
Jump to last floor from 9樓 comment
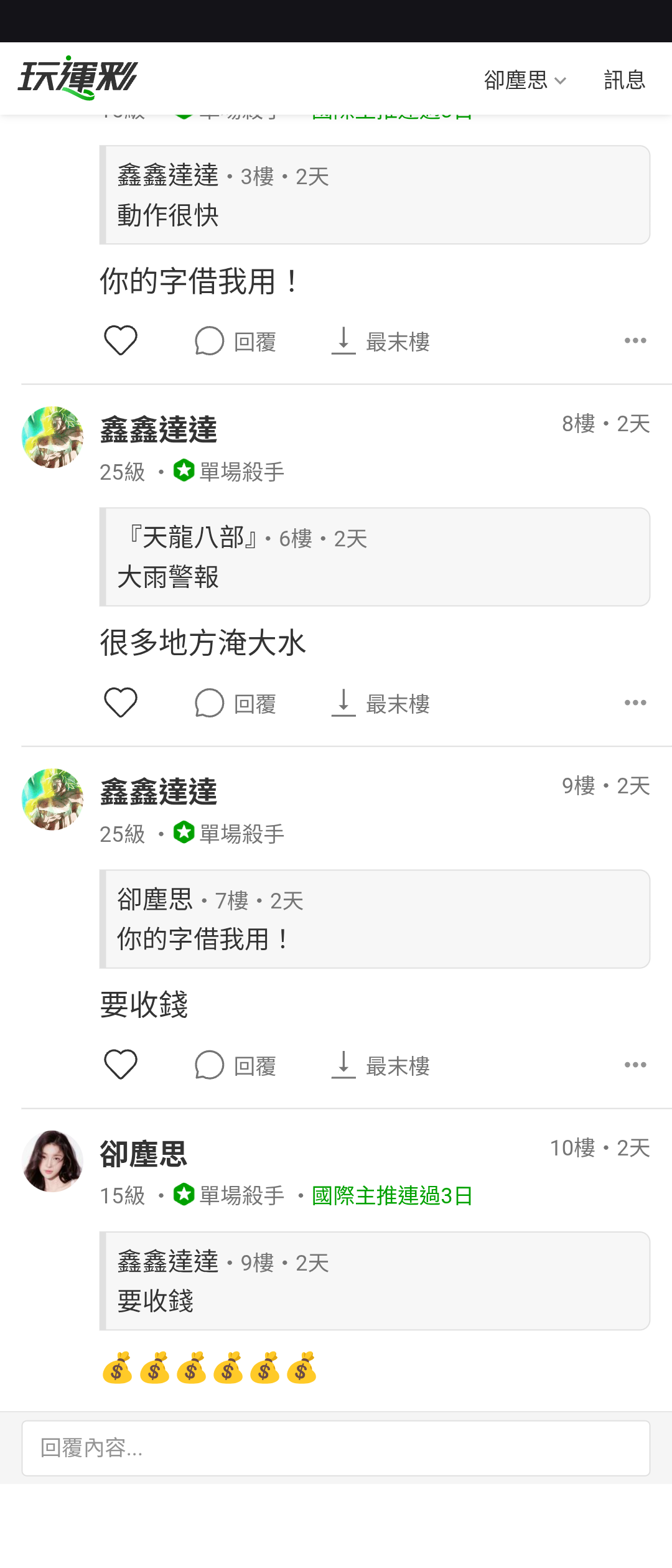(x=380, y=1065)
